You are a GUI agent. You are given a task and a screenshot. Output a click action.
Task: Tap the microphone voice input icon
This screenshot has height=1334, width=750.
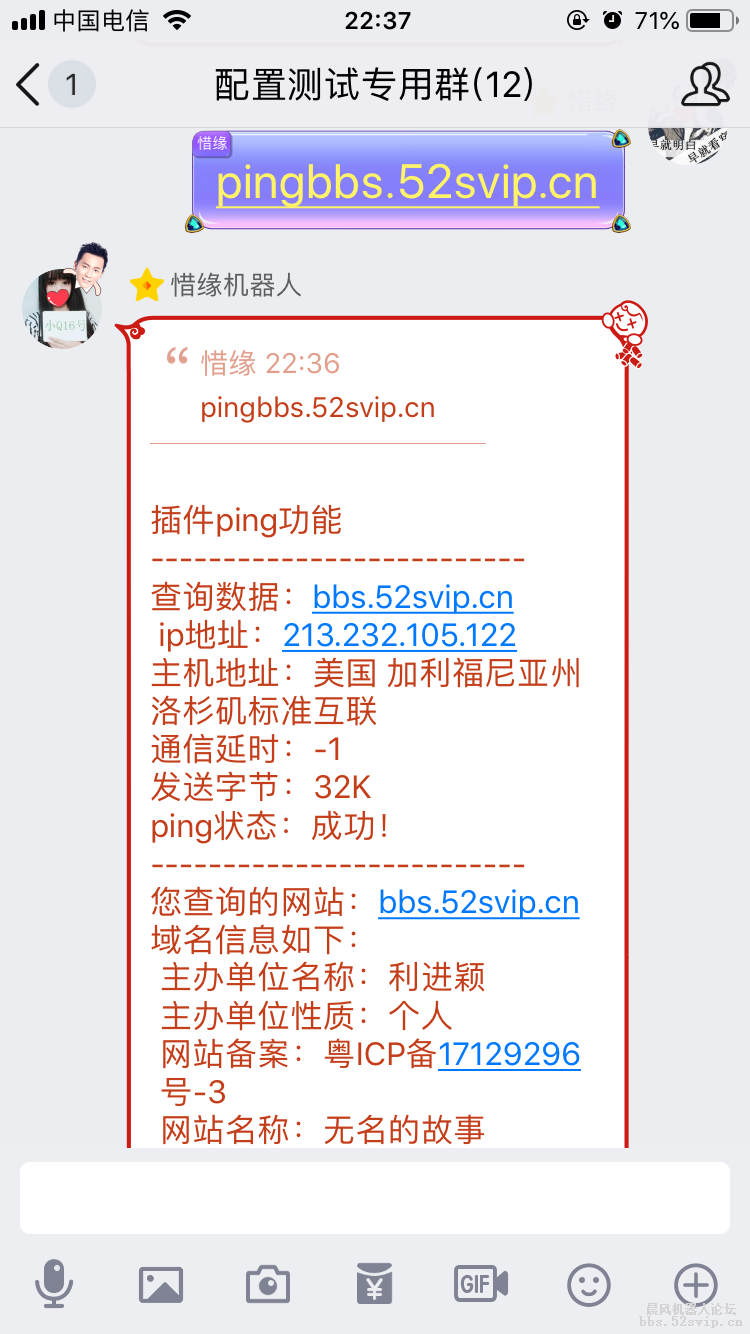(55, 1285)
